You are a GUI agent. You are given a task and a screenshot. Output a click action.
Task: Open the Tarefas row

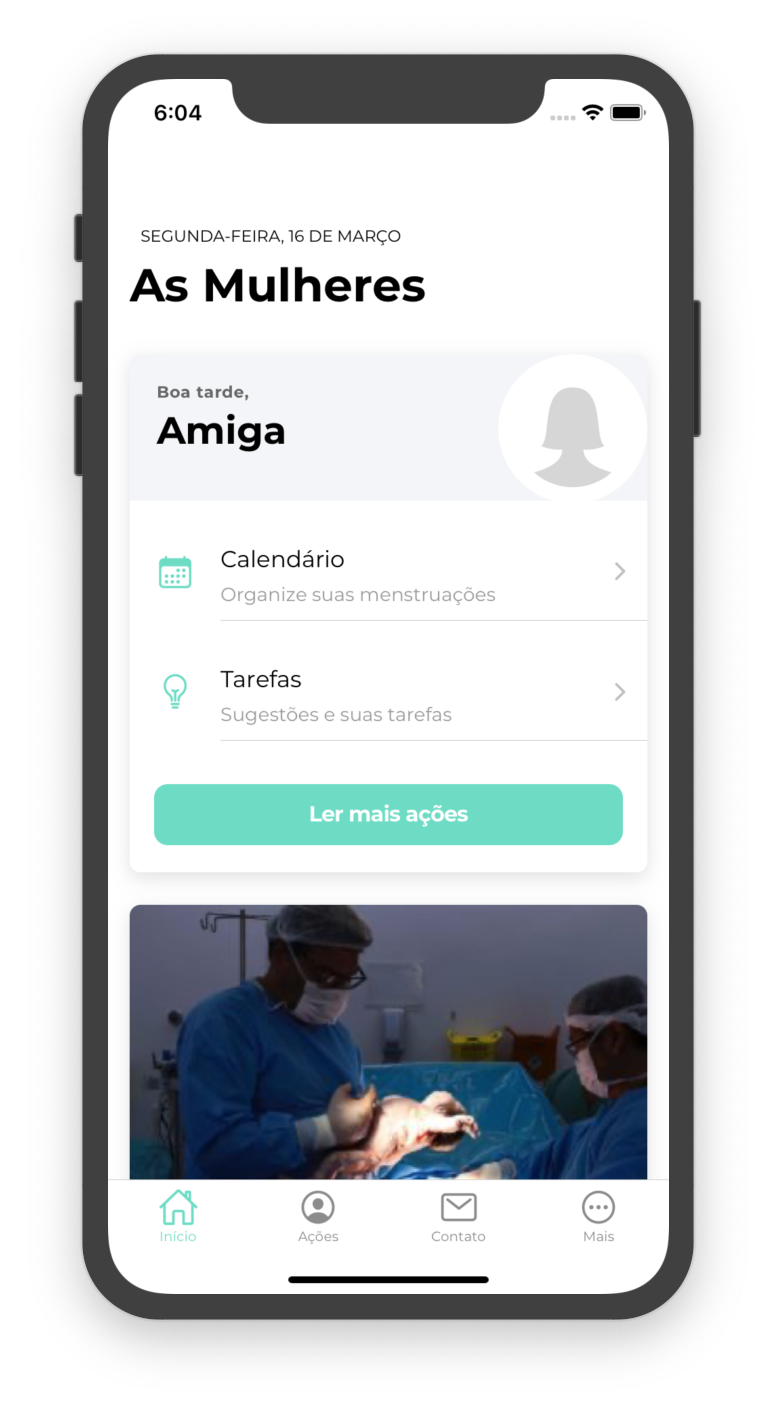388,695
